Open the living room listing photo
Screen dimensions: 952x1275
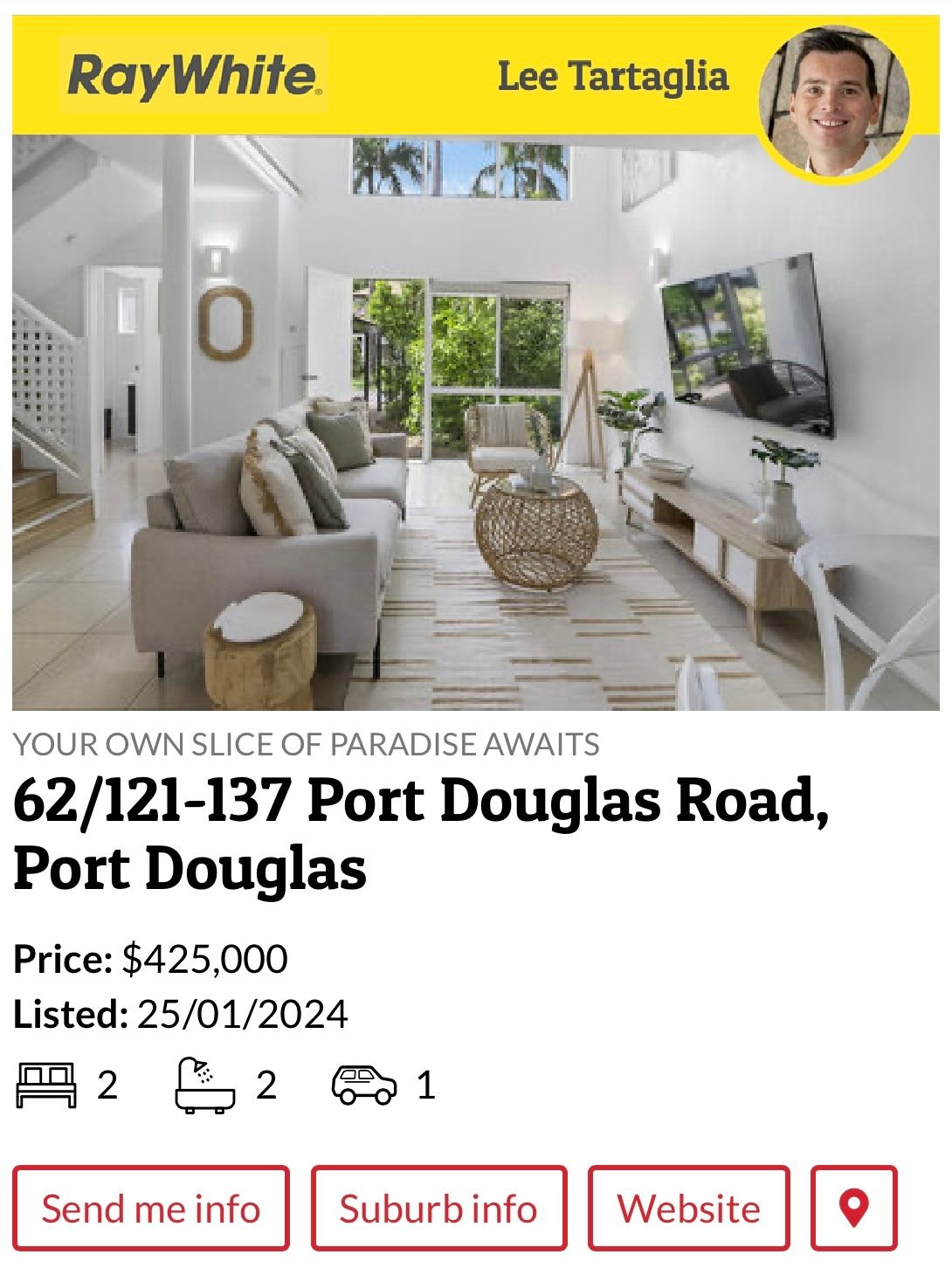(x=475, y=424)
